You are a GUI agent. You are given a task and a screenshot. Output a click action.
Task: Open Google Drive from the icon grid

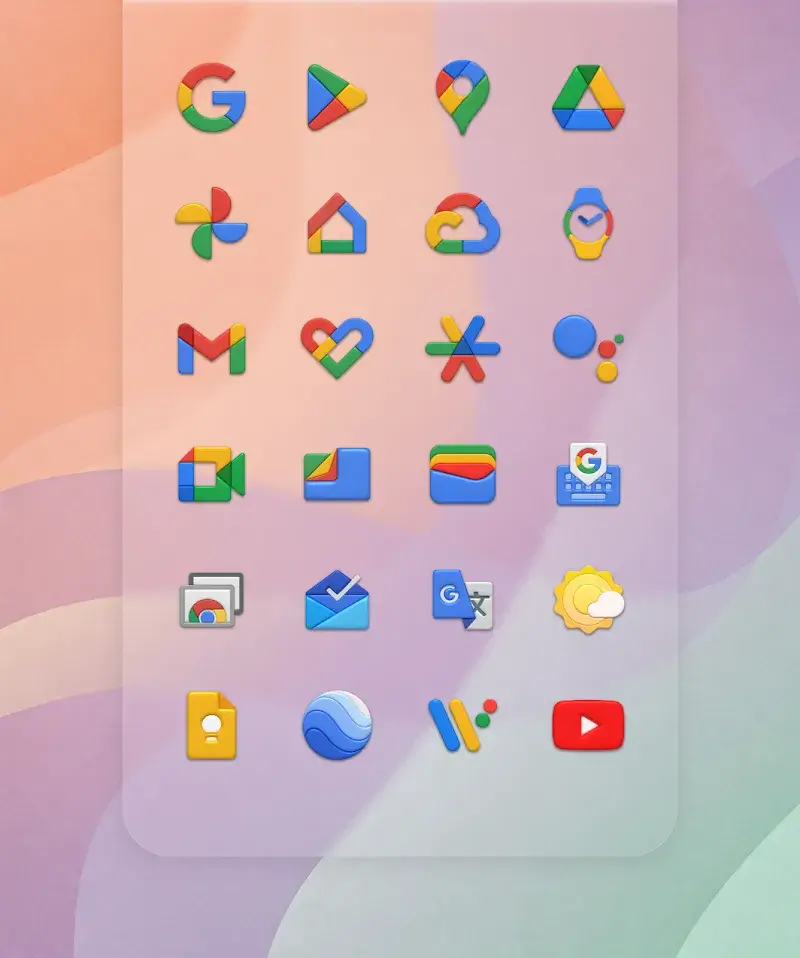(x=590, y=98)
